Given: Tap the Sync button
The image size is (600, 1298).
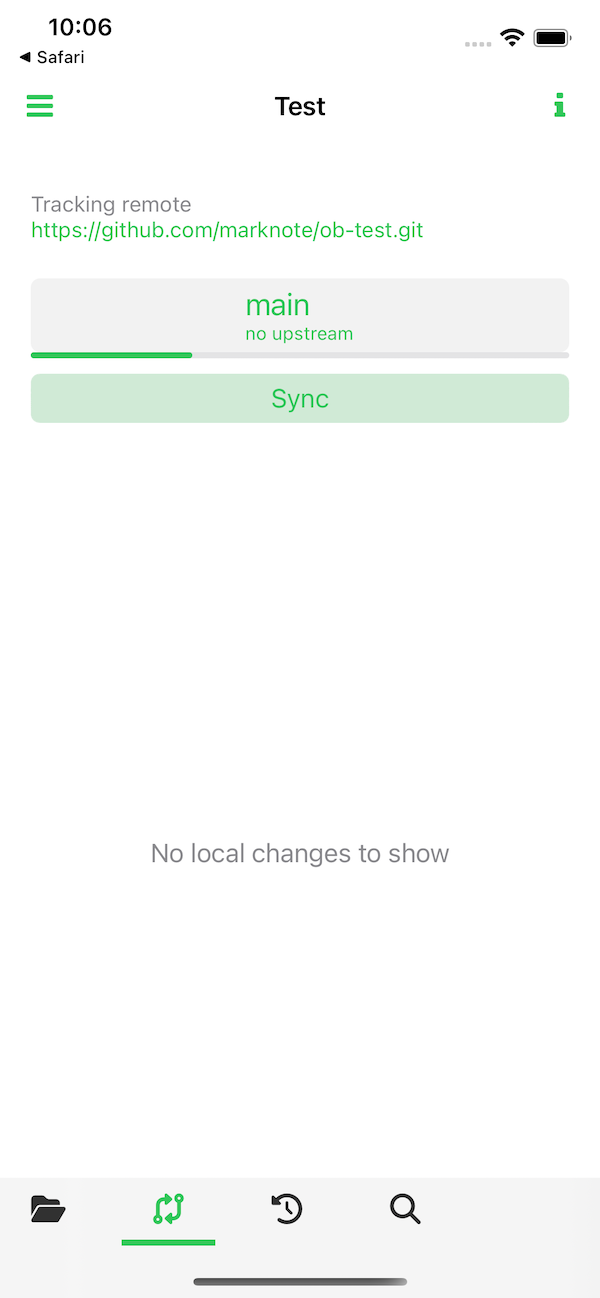Looking at the screenshot, I should click(x=300, y=399).
